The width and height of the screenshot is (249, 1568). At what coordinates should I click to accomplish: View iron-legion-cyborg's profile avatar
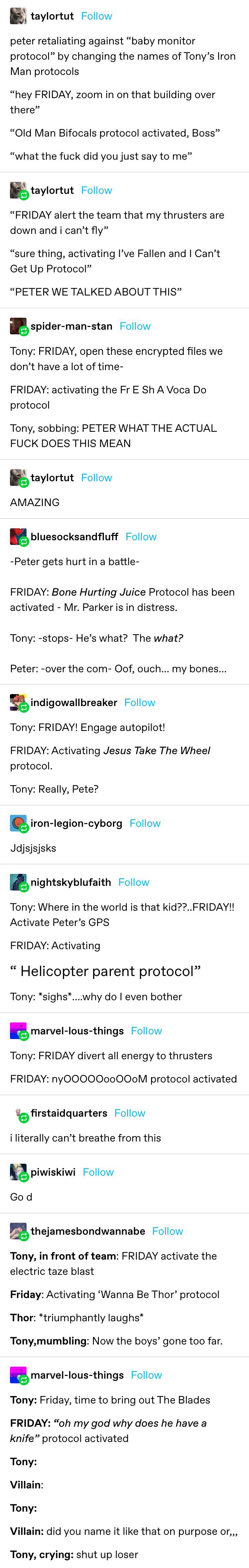coord(18,823)
